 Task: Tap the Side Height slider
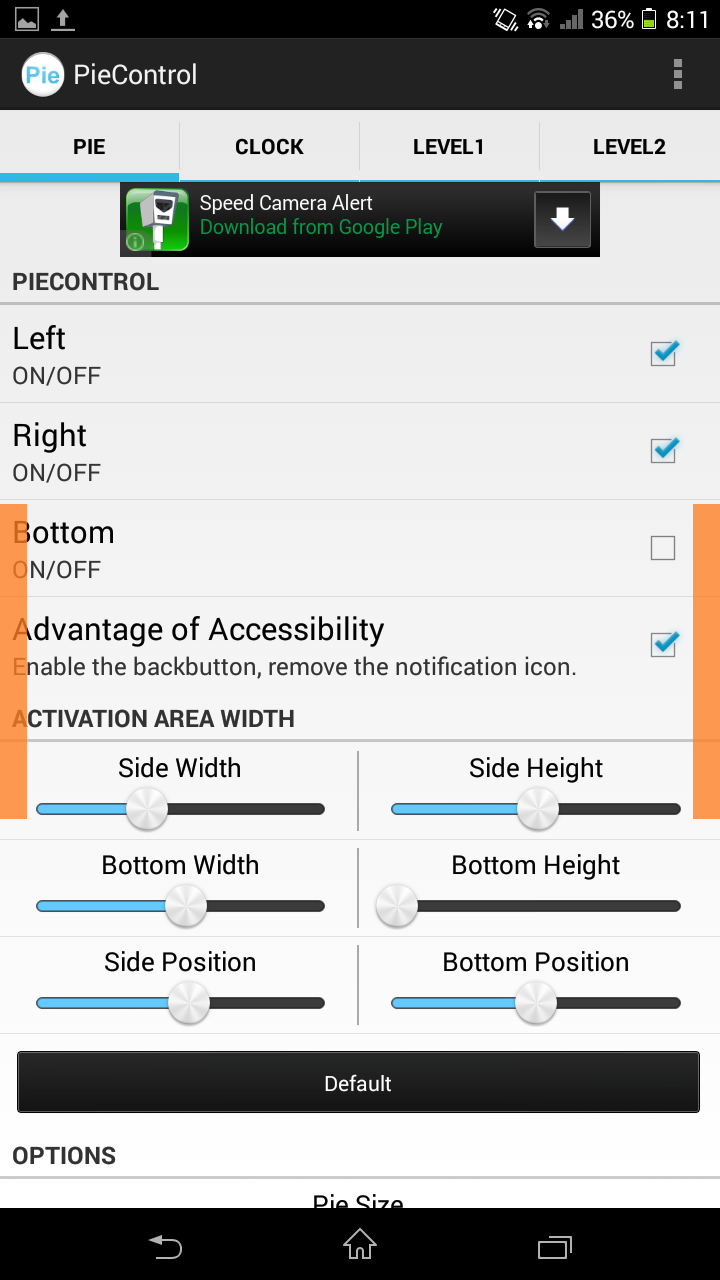point(536,809)
